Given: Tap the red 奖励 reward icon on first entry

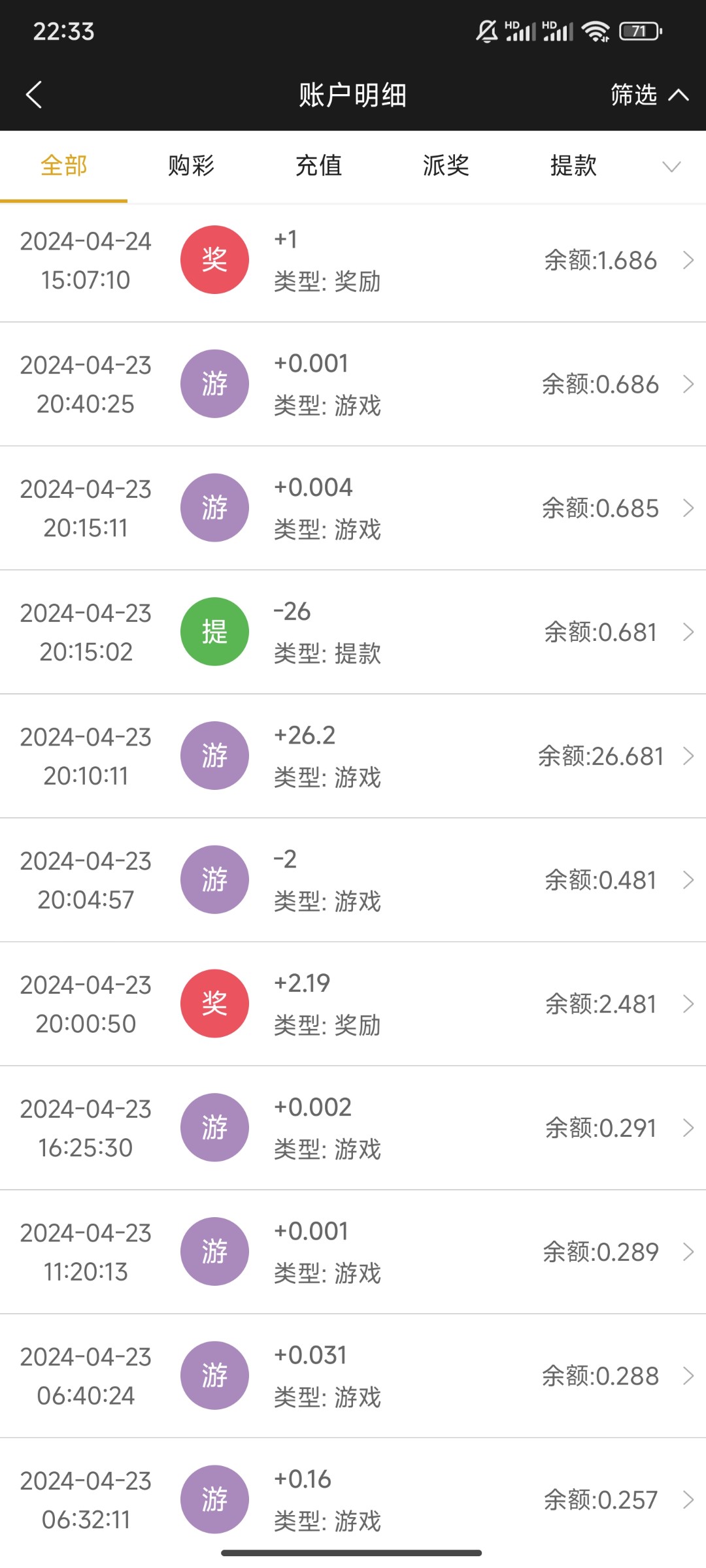Looking at the screenshot, I should pyautogui.click(x=214, y=259).
